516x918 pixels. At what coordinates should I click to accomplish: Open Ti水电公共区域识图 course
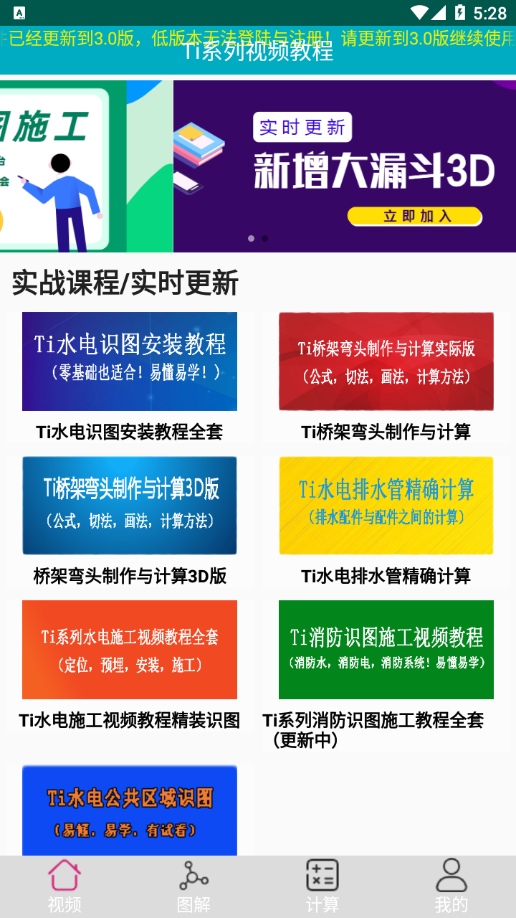tap(129, 810)
